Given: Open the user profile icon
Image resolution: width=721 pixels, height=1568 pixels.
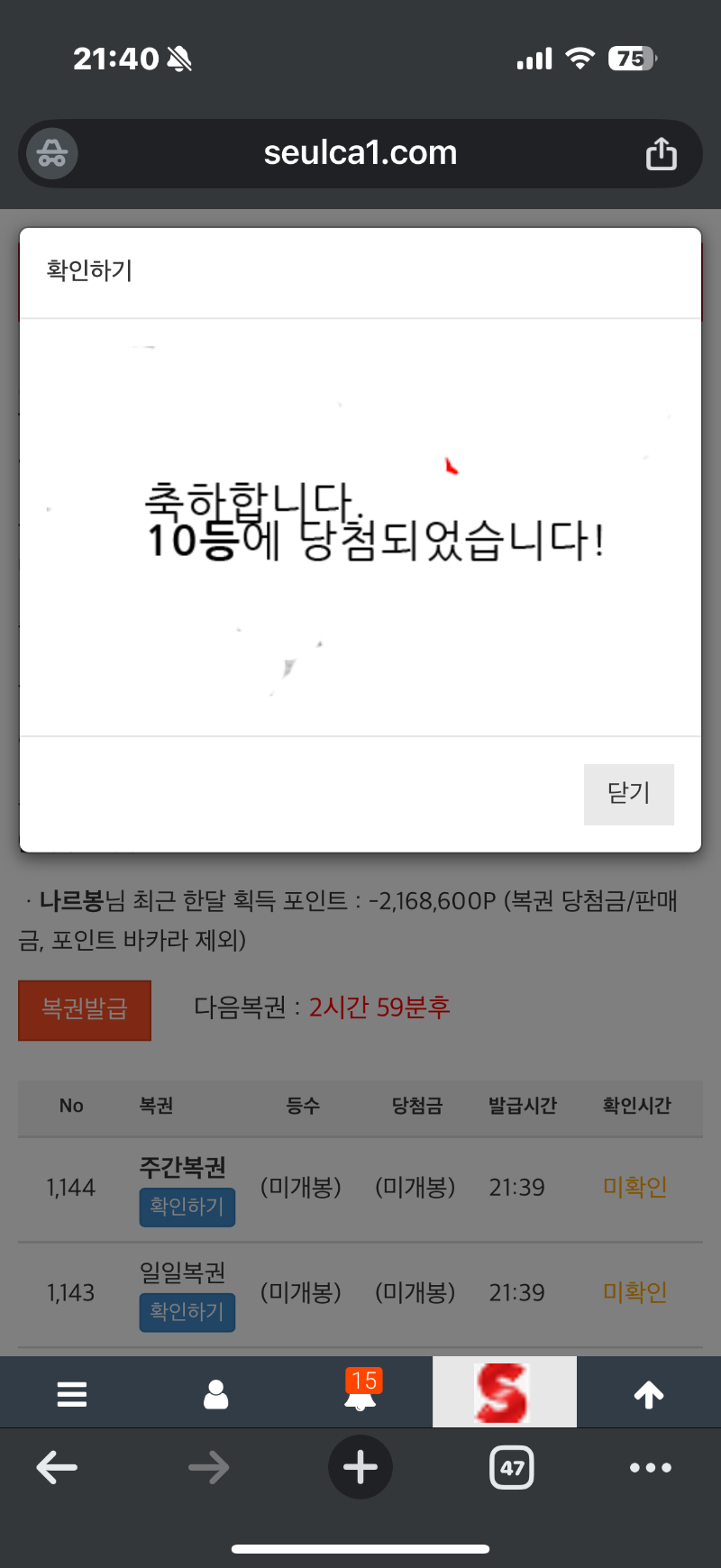Looking at the screenshot, I should tap(216, 1393).
